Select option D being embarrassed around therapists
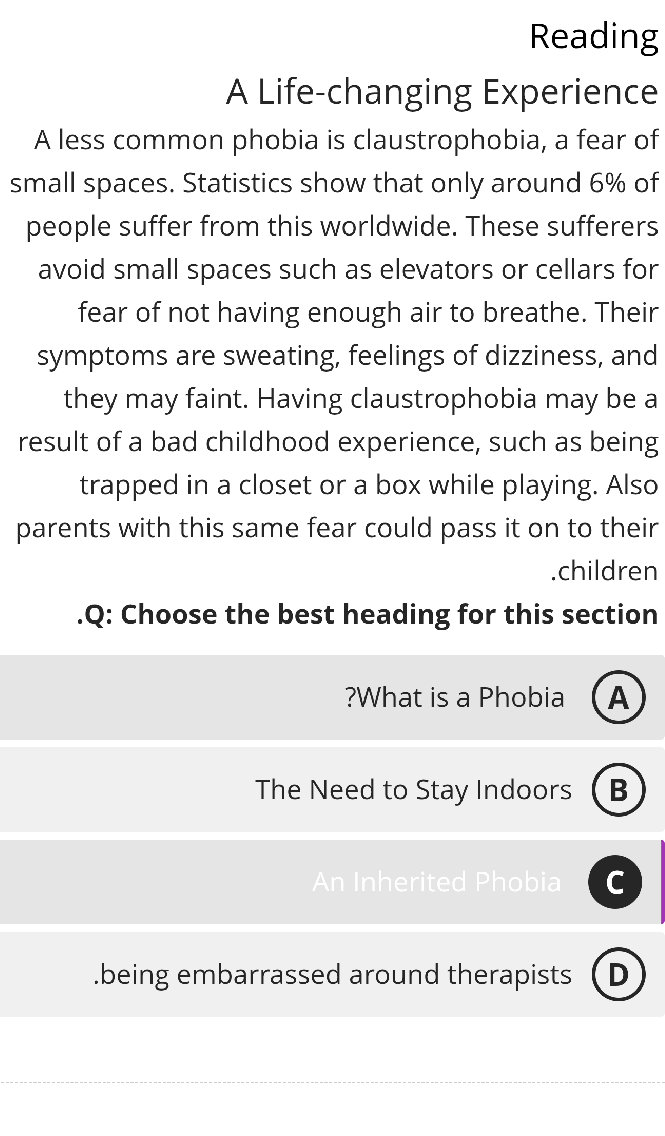 pyautogui.click(x=332, y=974)
